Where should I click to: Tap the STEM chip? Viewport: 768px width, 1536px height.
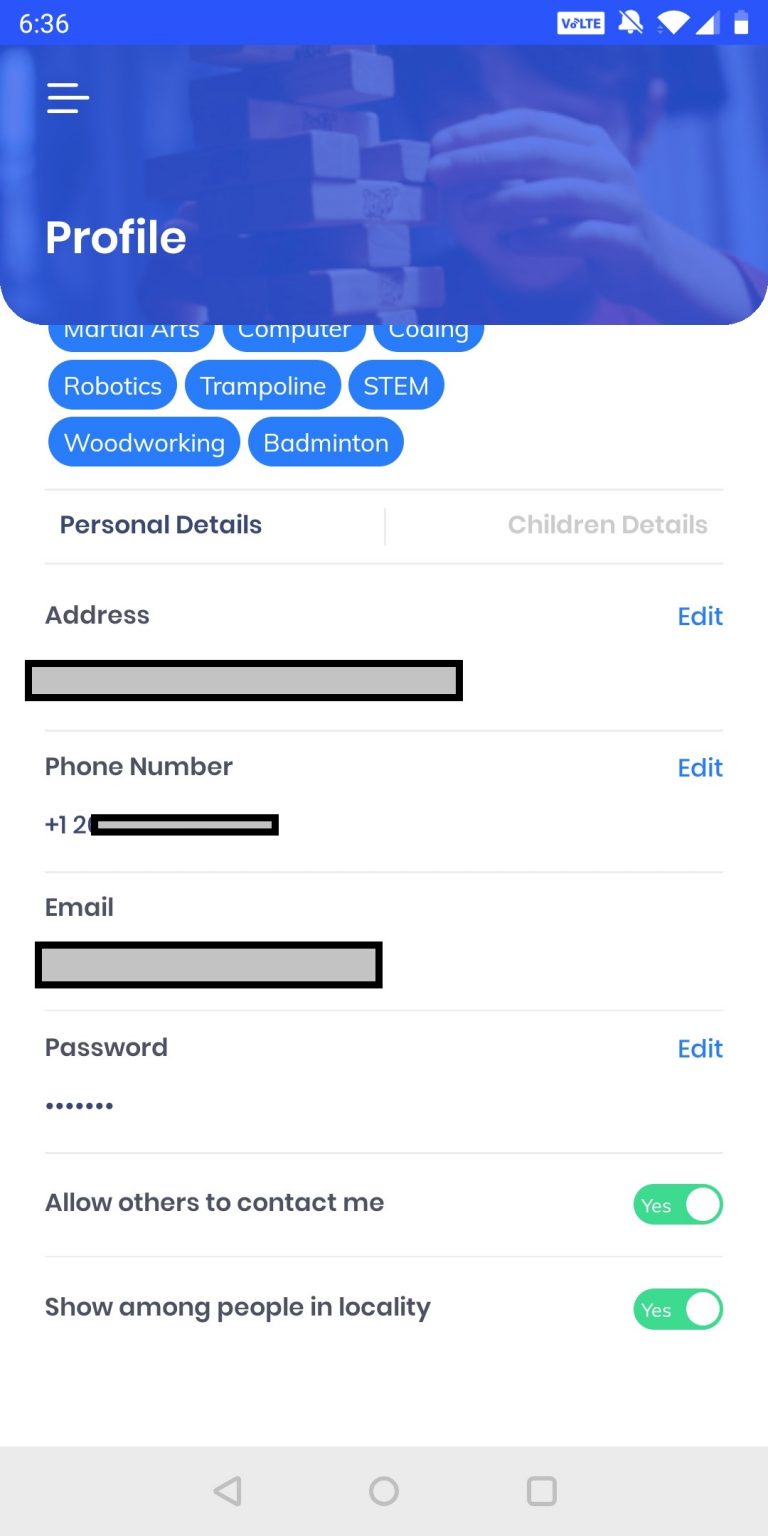(396, 386)
